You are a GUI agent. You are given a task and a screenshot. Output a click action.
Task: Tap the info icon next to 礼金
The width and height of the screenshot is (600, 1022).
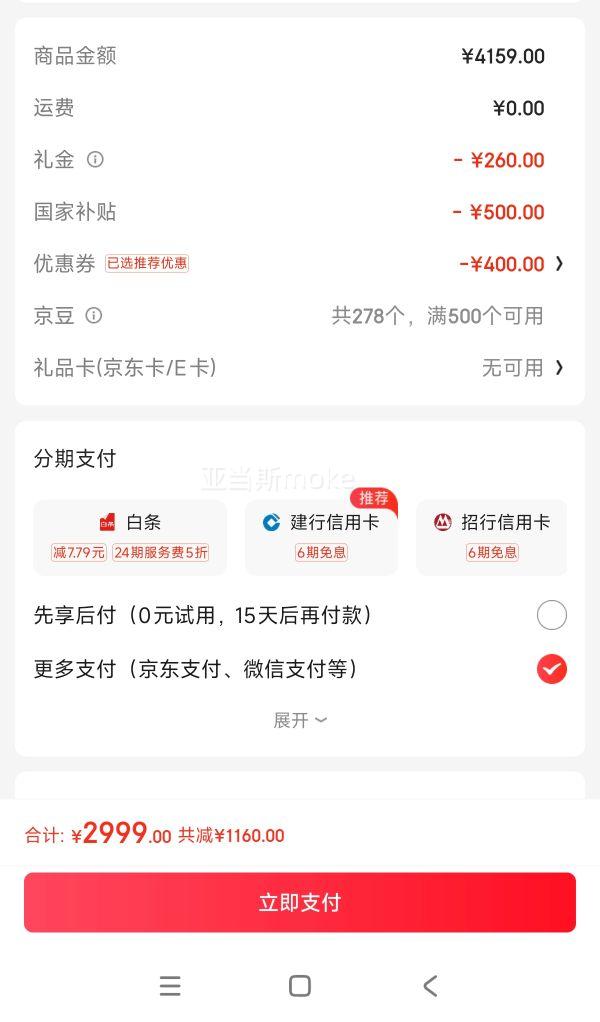[x=95, y=159]
